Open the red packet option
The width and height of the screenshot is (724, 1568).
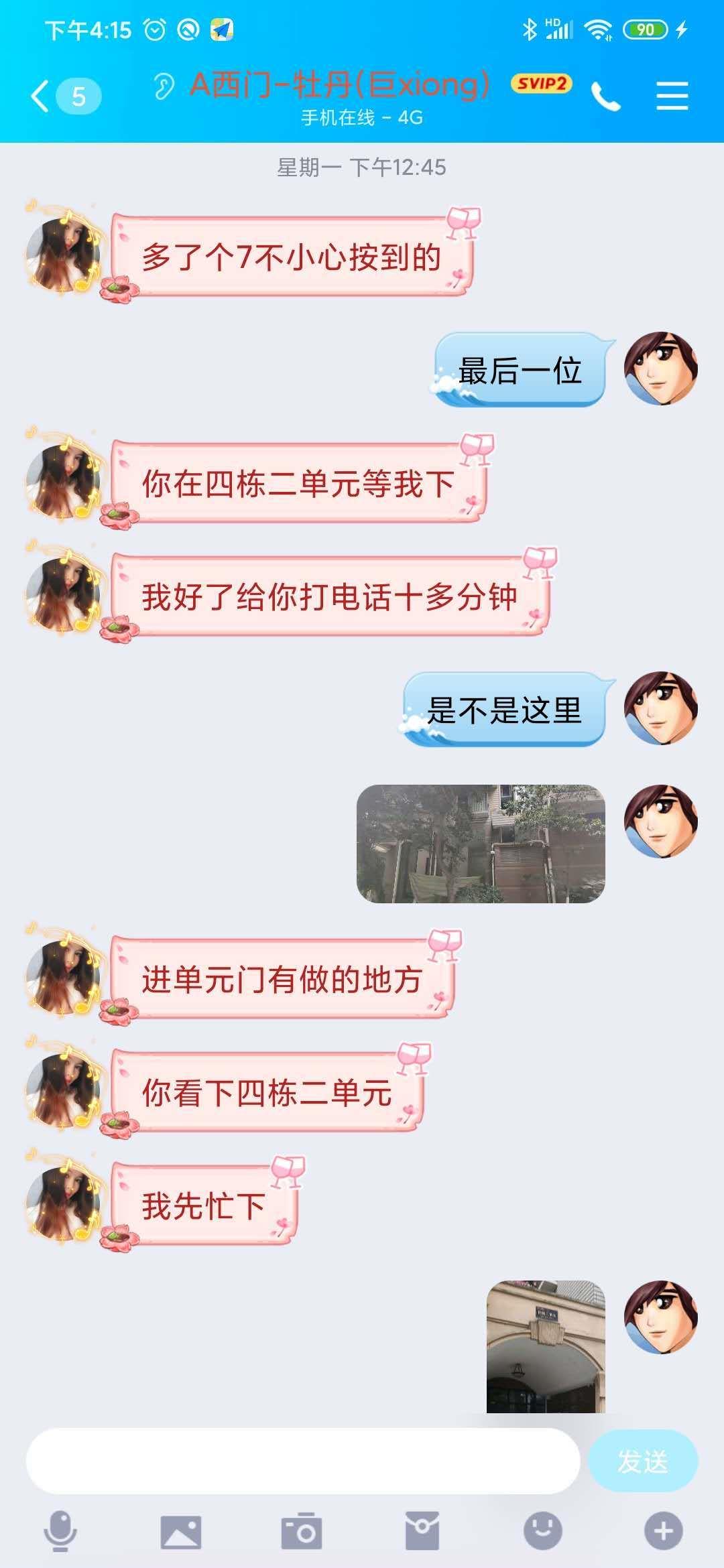pyautogui.click(x=422, y=1531)
